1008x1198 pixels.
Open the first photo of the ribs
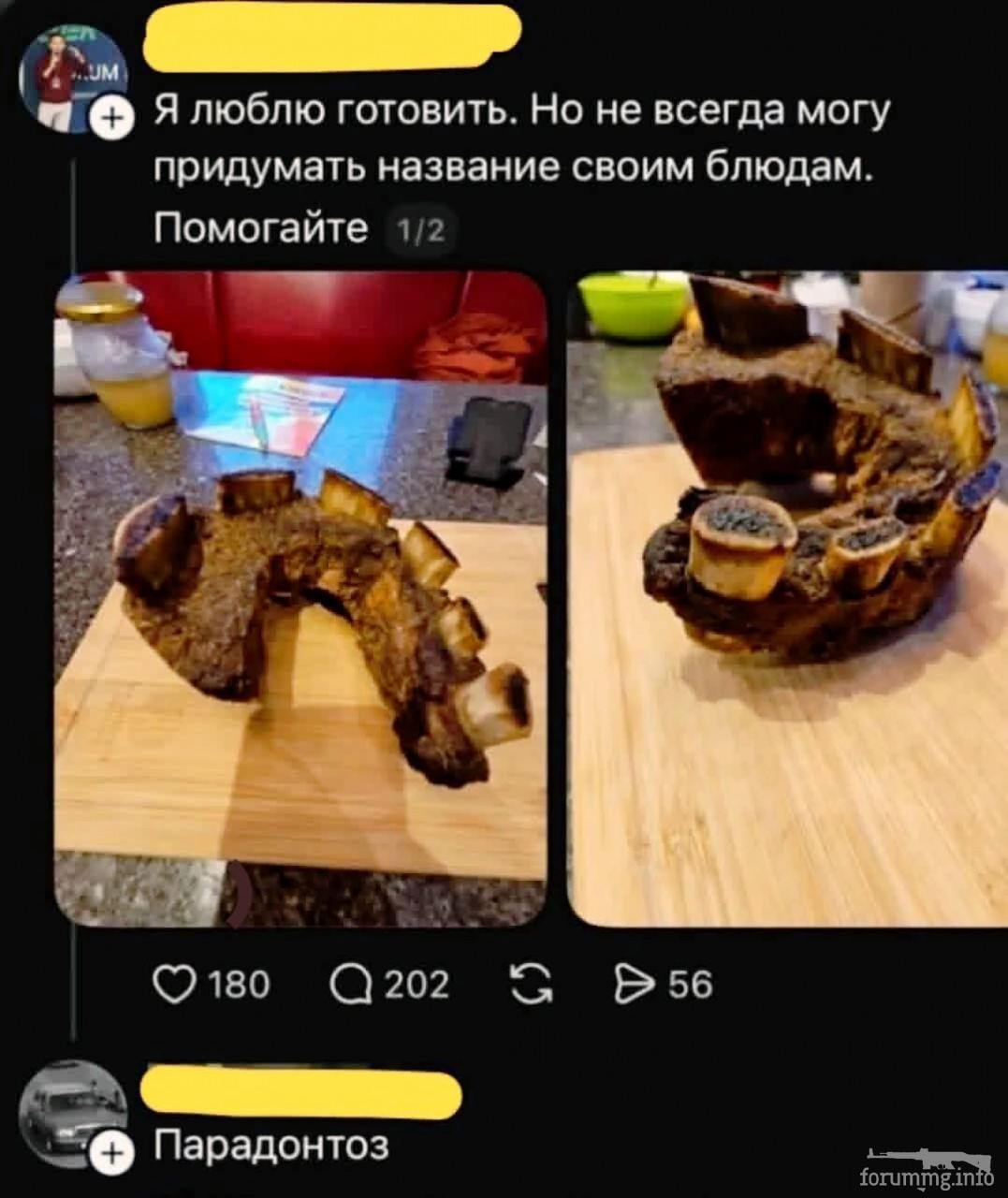(x=299, y=599)
